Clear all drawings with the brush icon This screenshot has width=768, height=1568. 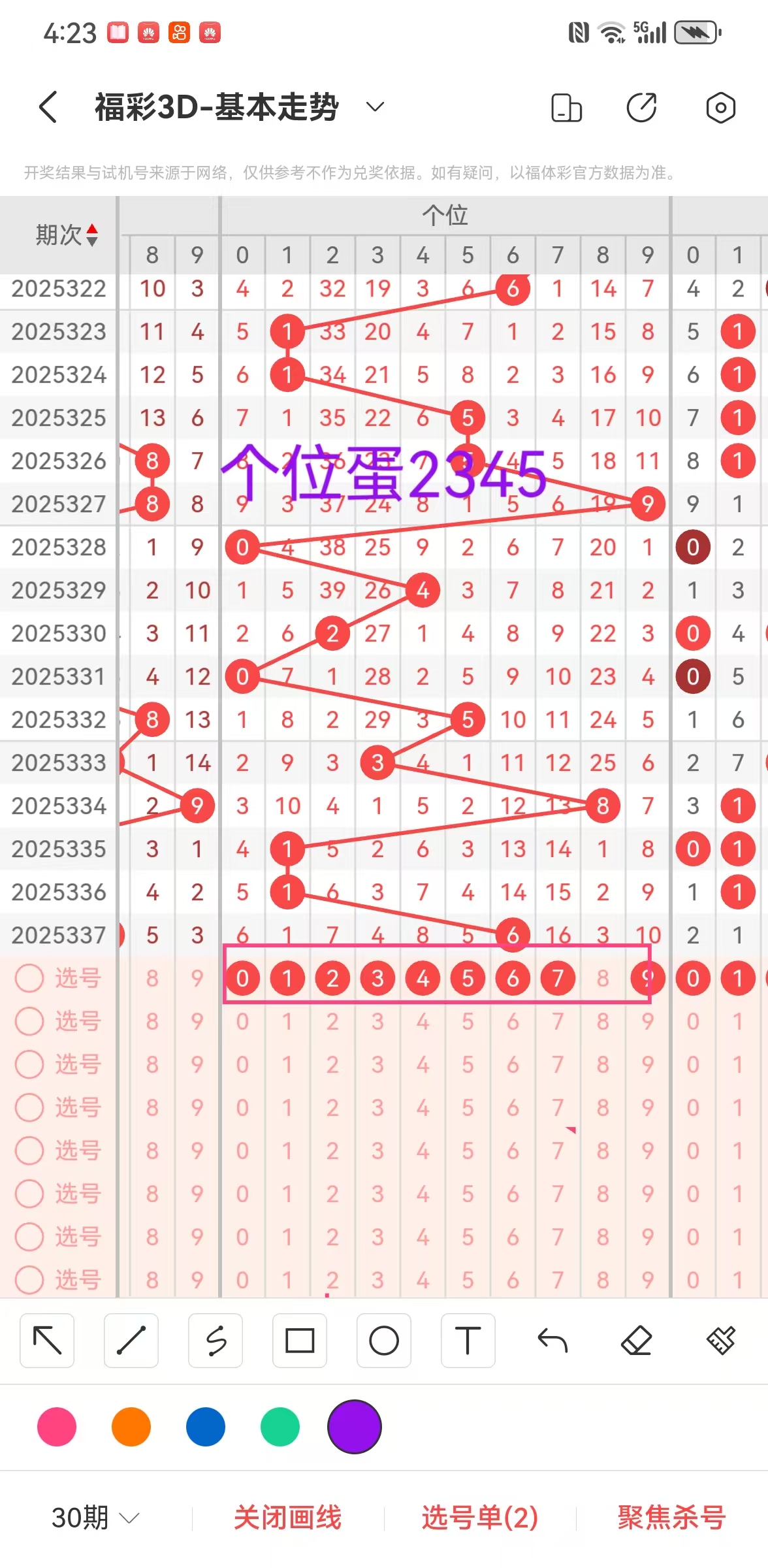[721, 1341]
